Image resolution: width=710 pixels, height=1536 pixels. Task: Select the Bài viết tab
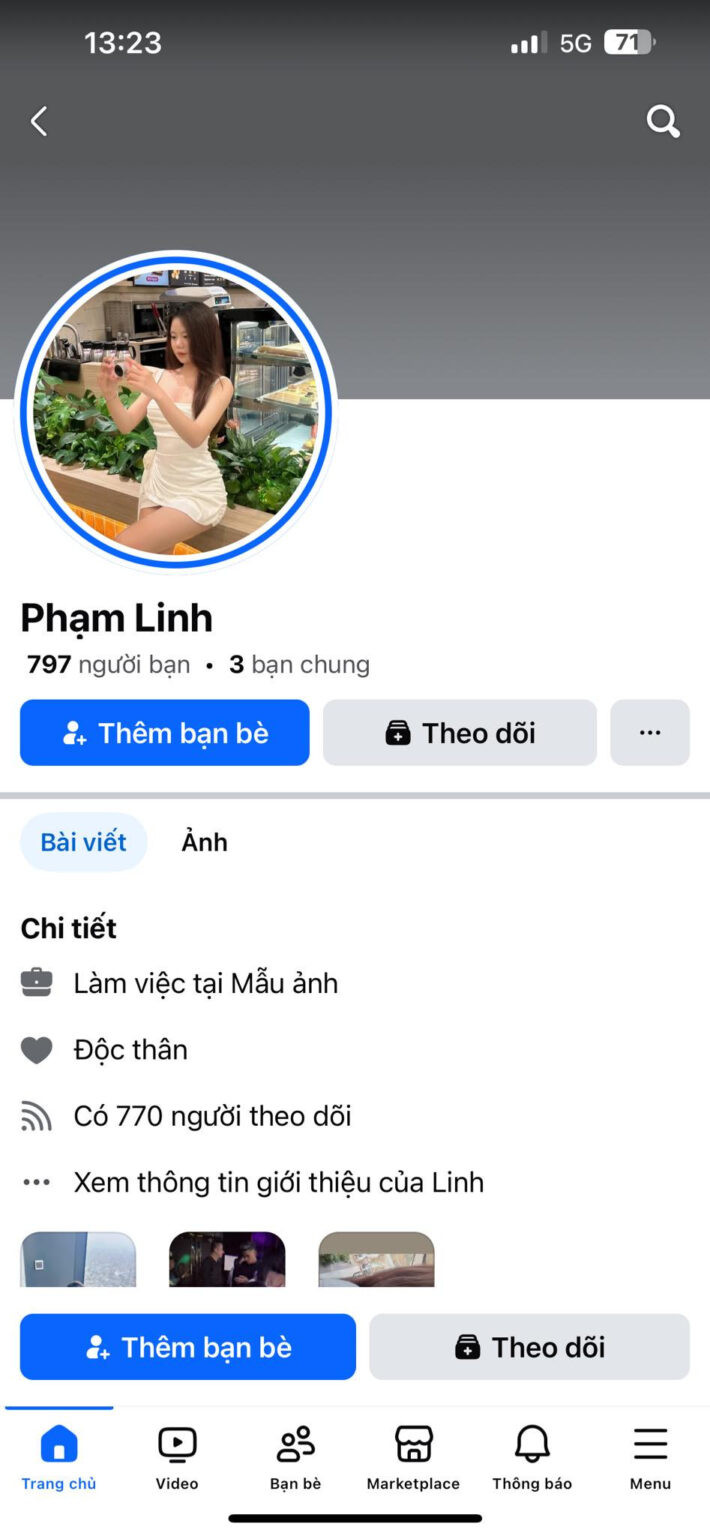[x=84, y=842]
